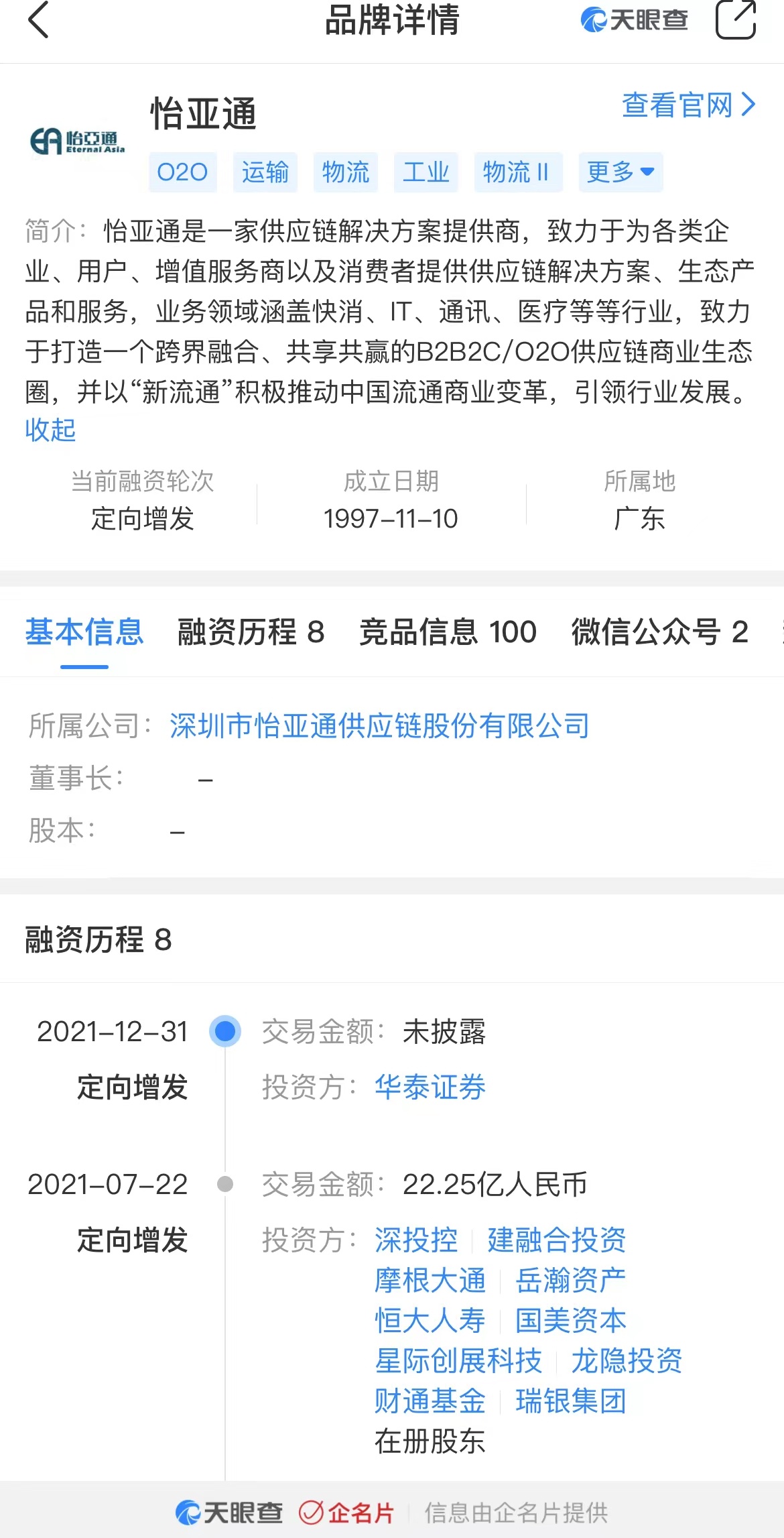This screenshot has height=1538, width=784.
Task: Switch to 融资历程 tab
Action: [251, 632]
